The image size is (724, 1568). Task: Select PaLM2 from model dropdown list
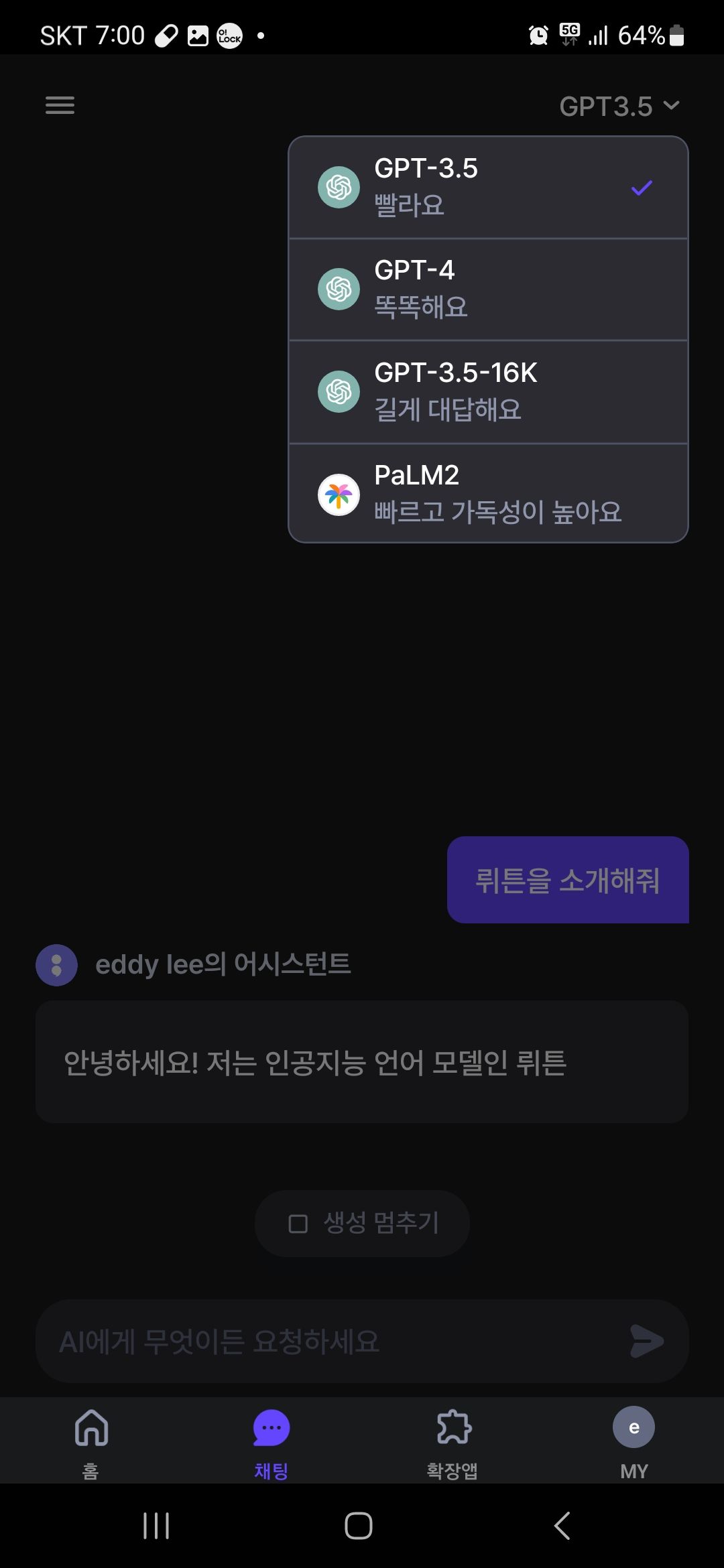tap(487, 494)
